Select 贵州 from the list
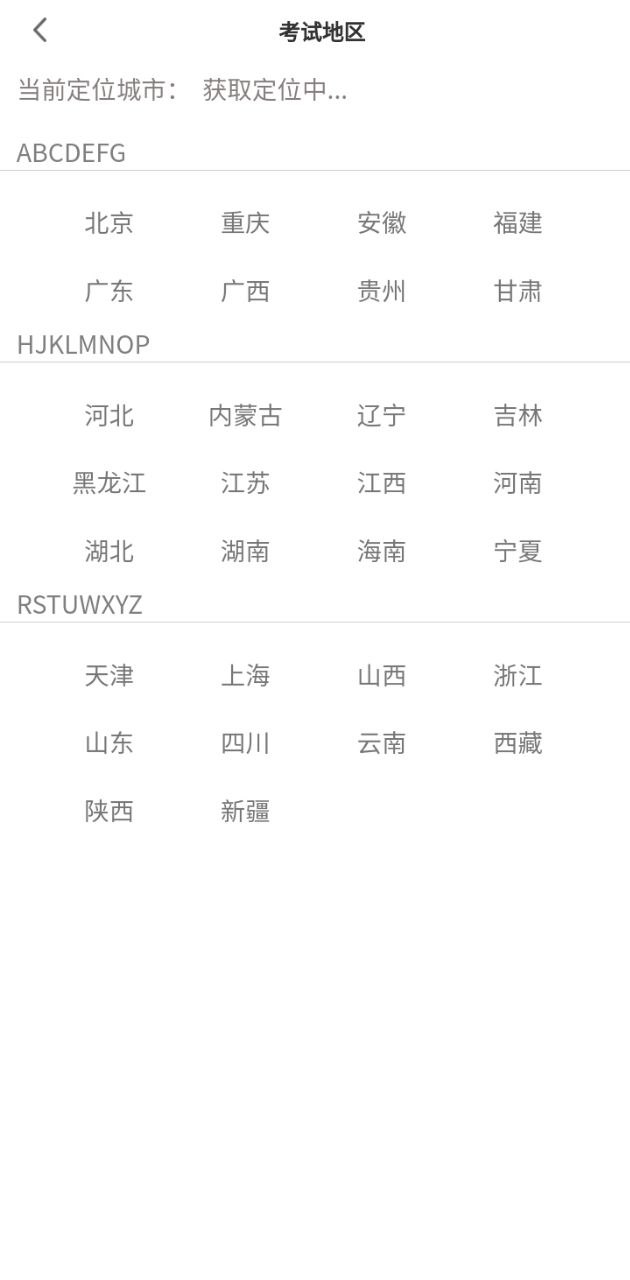The height and width of the screenshot is (1280, 630). (x=382, y=291)
